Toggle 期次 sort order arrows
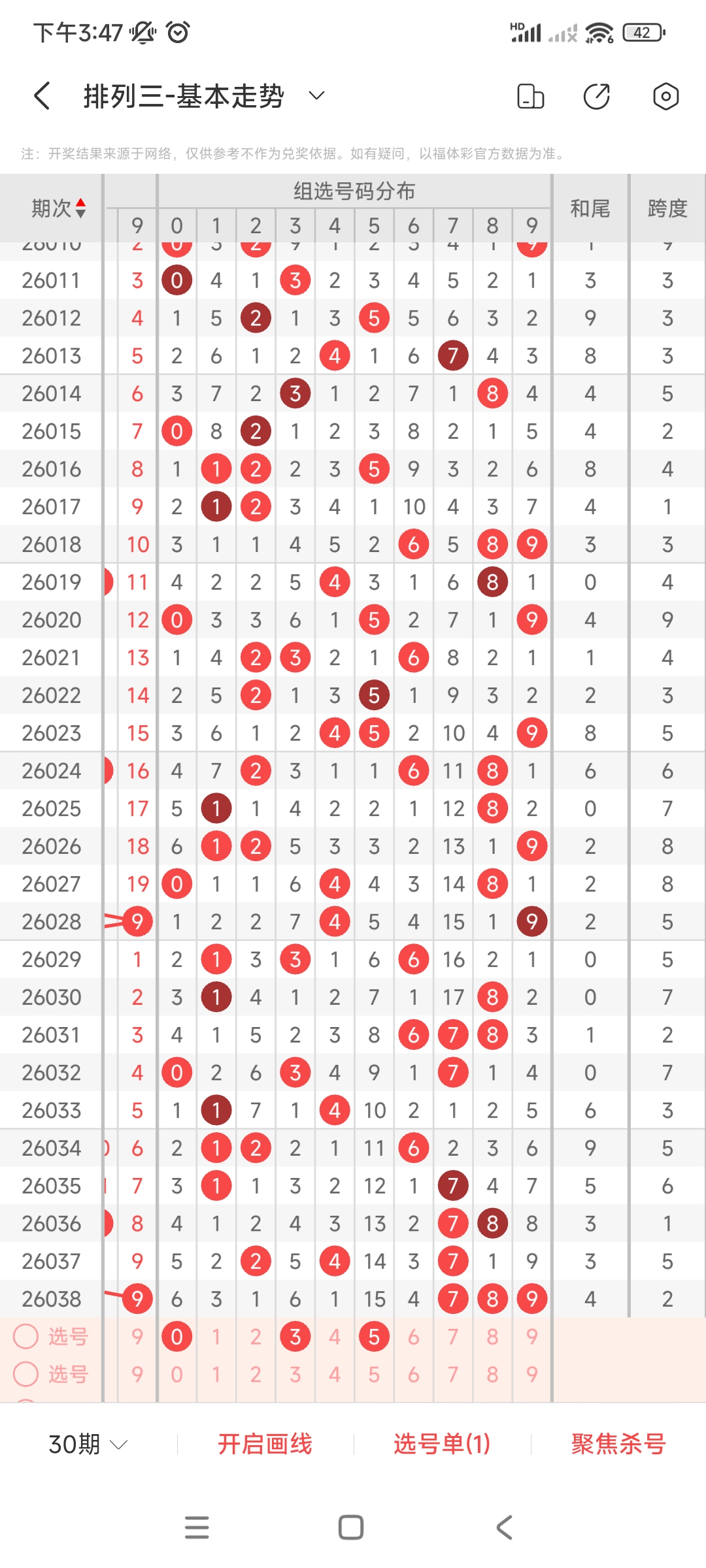The height and width of the screenshot is (1568, 706). [81, 208]
